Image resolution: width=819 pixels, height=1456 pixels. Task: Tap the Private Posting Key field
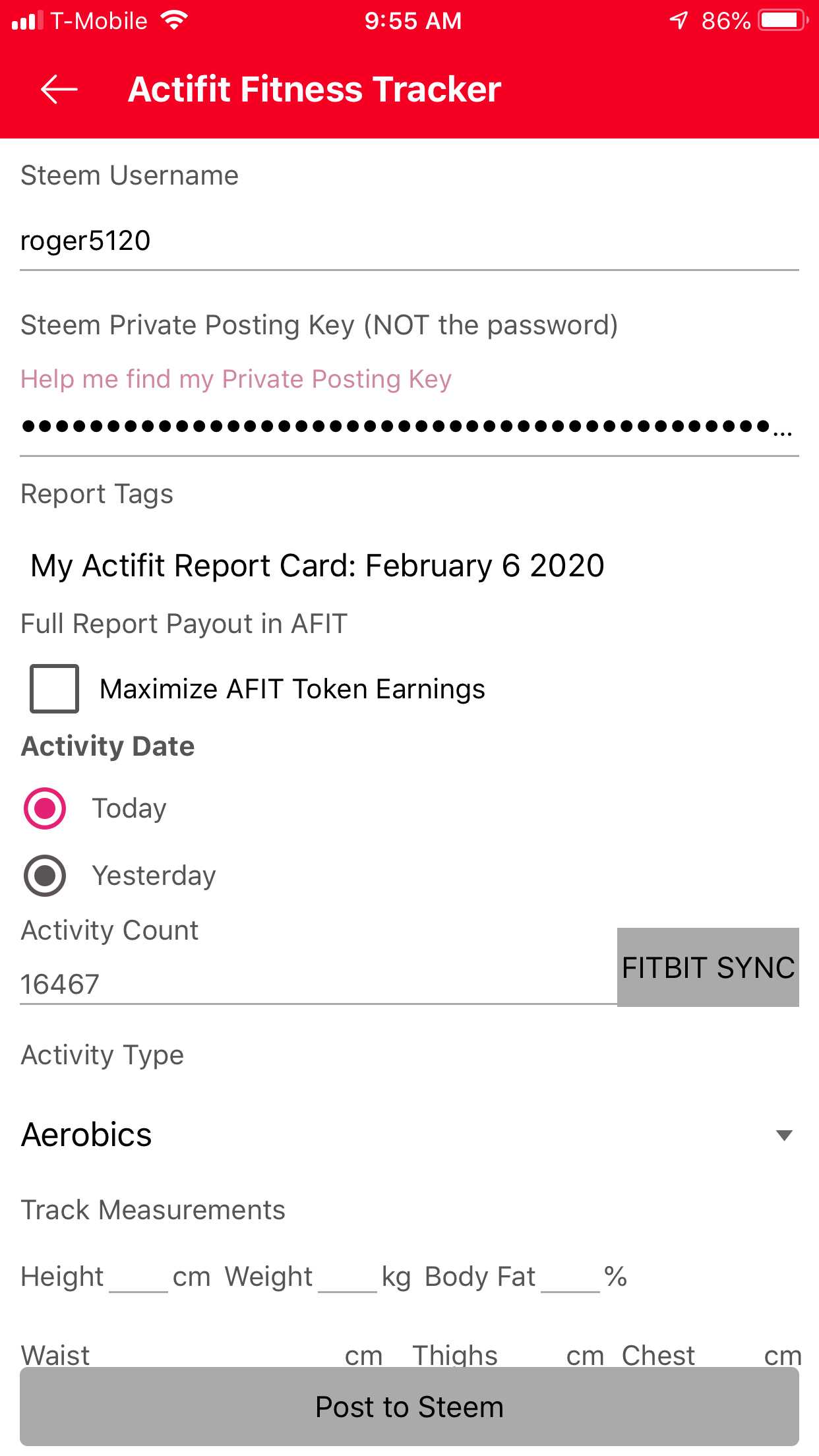click(x=409, y=427)
